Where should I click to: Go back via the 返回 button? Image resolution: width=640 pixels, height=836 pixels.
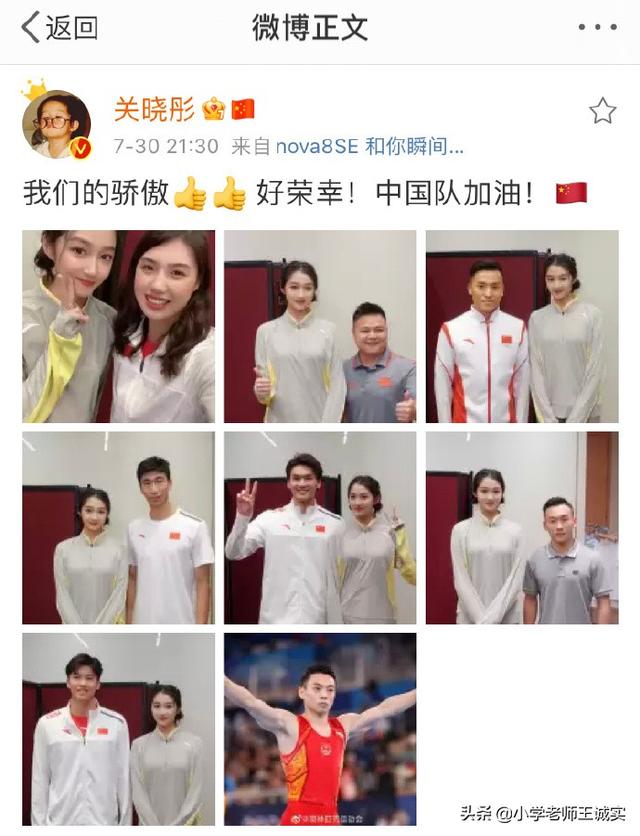60,28
